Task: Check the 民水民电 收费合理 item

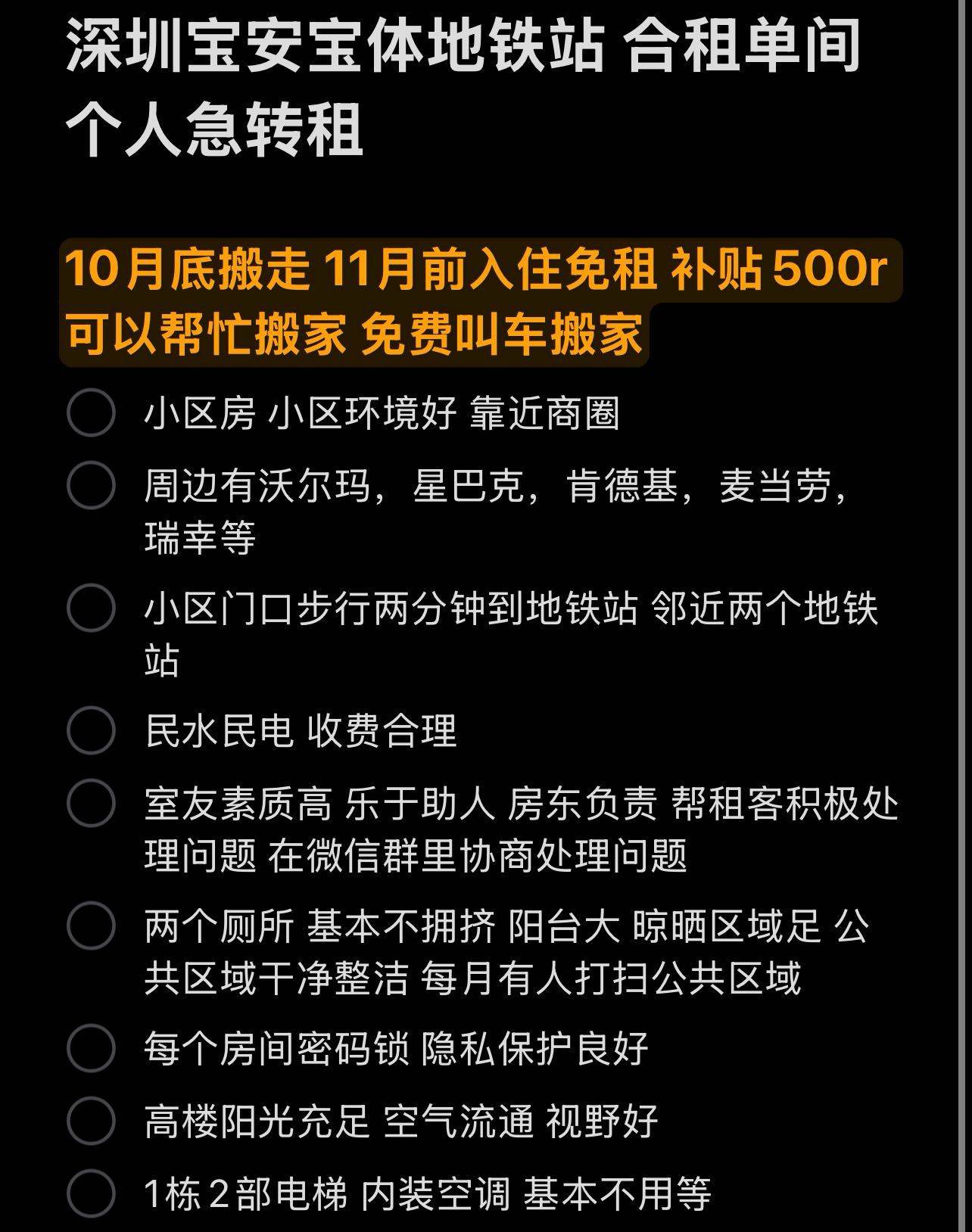Action: point(91,730)
